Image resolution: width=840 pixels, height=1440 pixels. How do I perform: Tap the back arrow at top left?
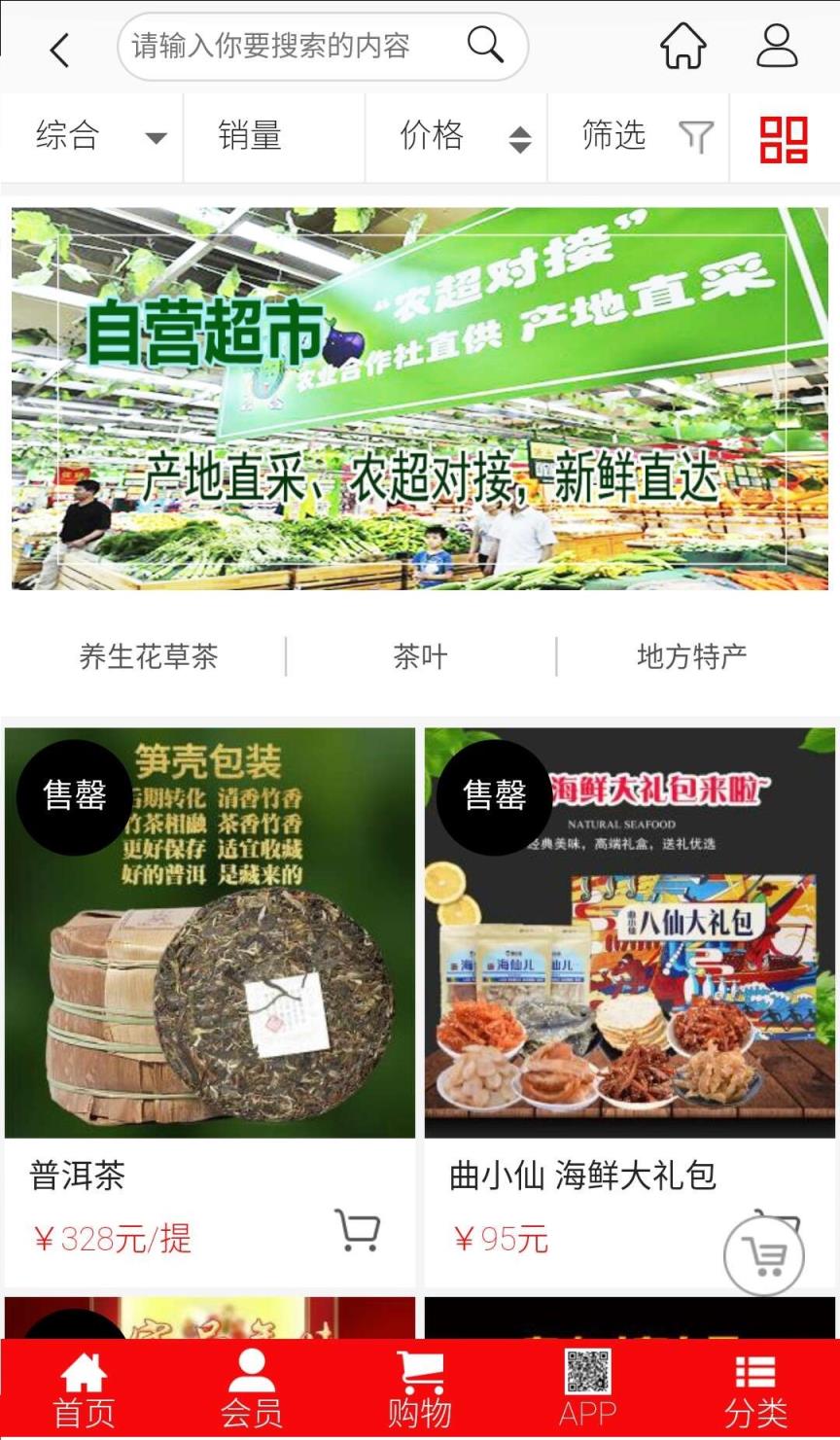58,48
